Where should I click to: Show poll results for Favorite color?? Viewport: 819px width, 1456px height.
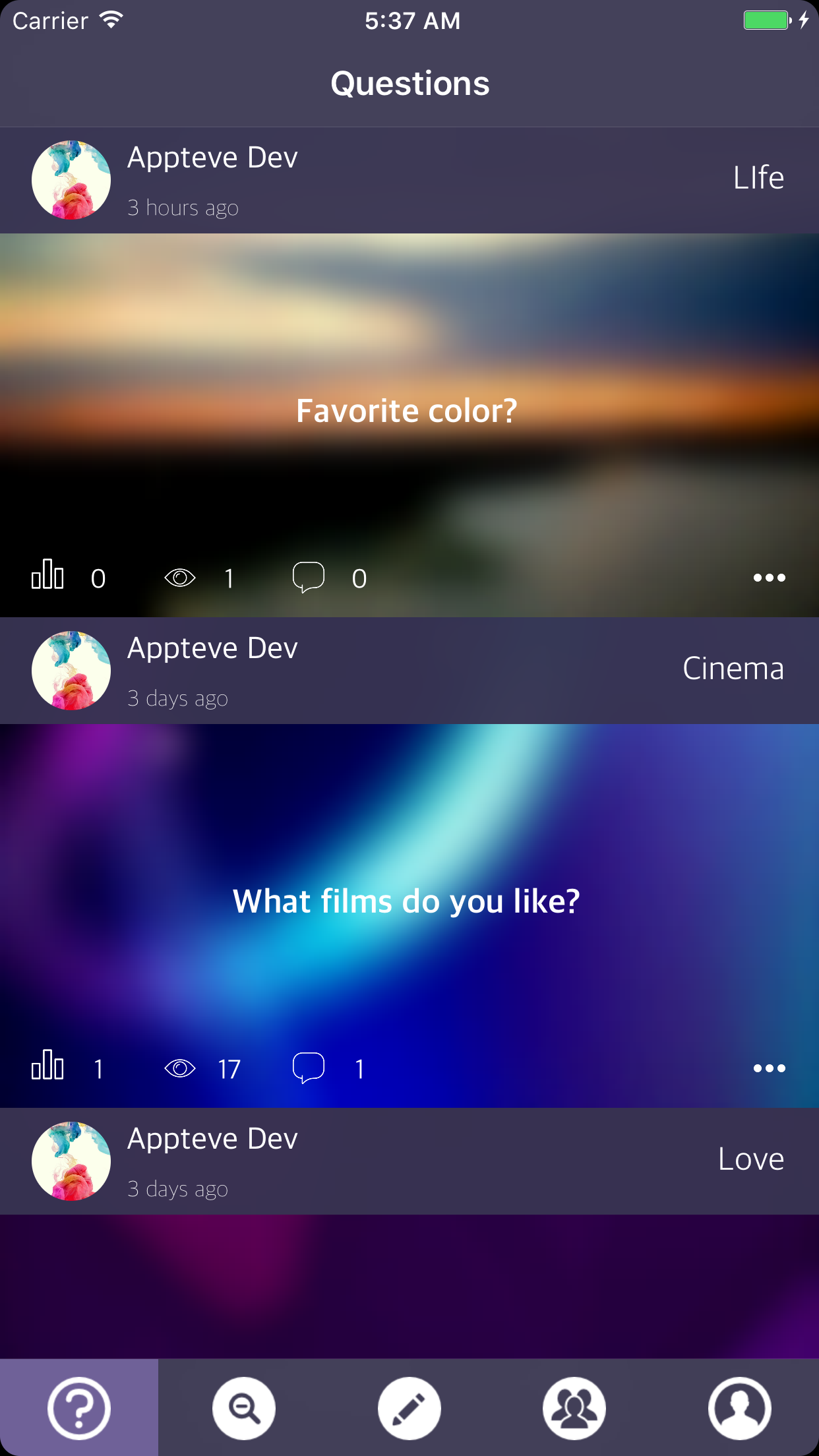[x=48, y=575]
